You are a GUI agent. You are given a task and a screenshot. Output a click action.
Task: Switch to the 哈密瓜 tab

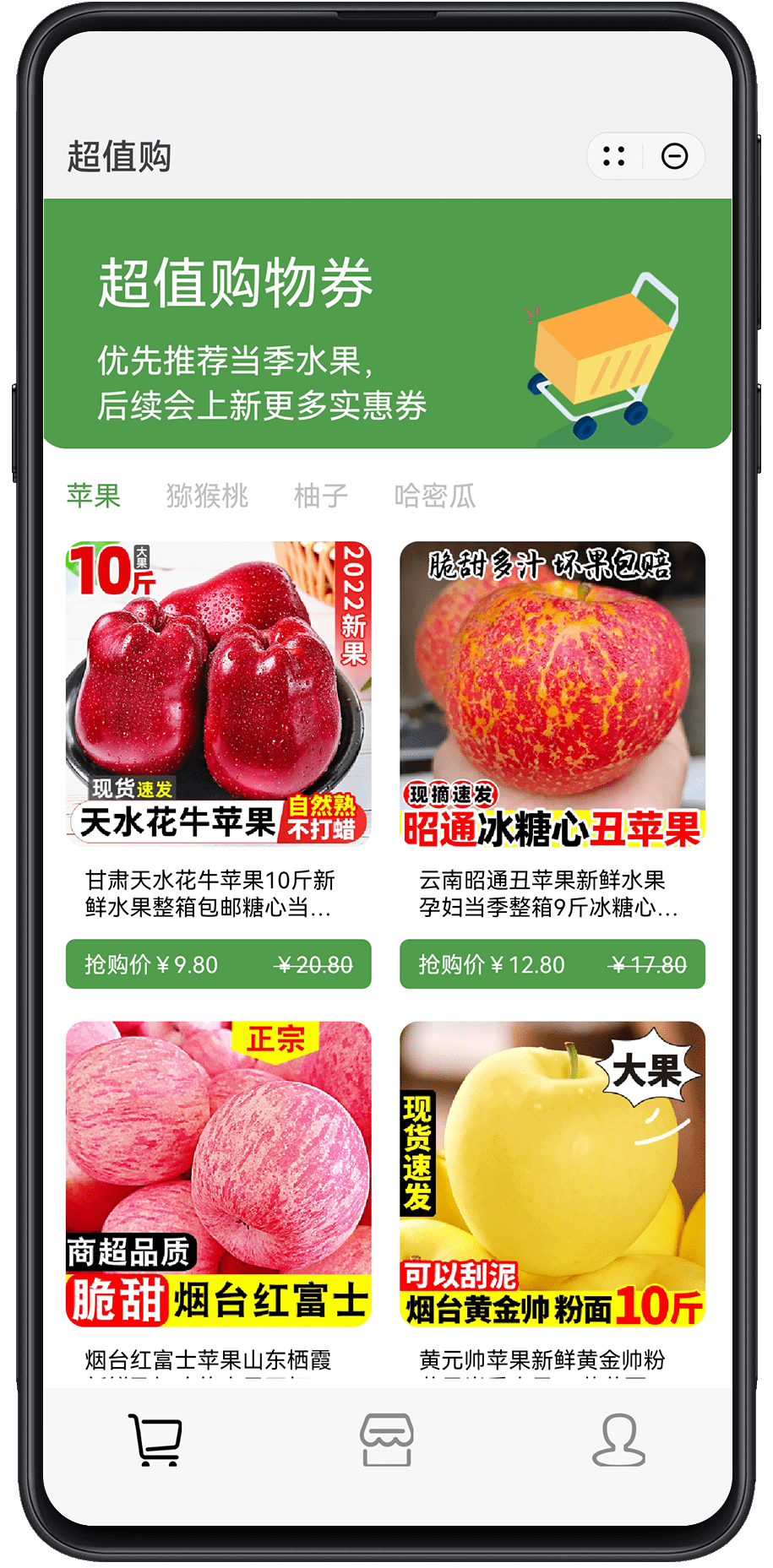point(435,496)
